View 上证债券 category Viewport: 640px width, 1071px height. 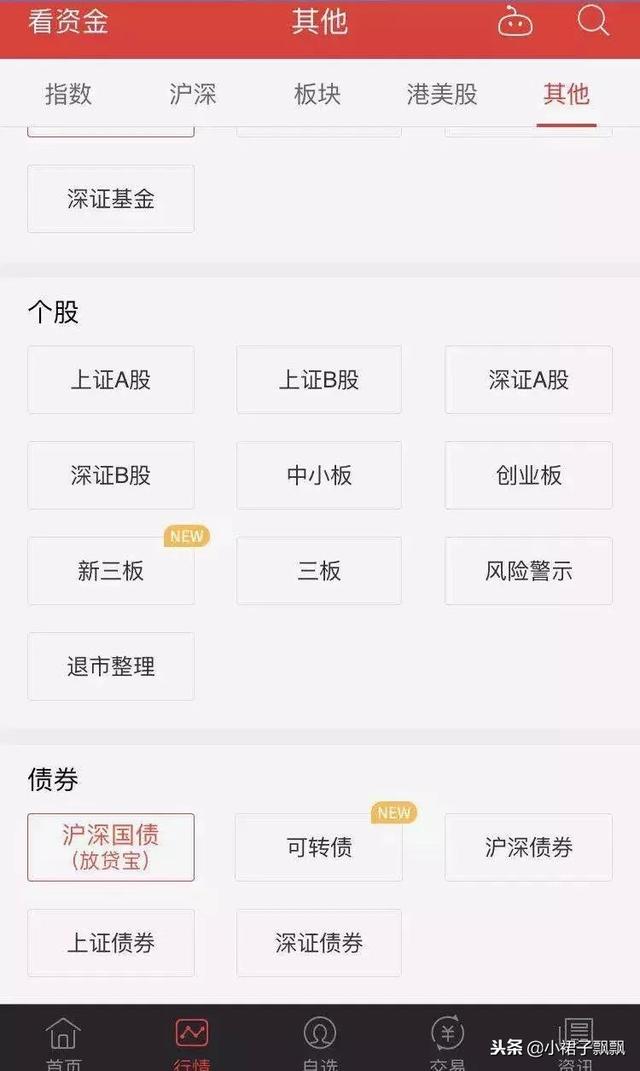click(111, 943)
